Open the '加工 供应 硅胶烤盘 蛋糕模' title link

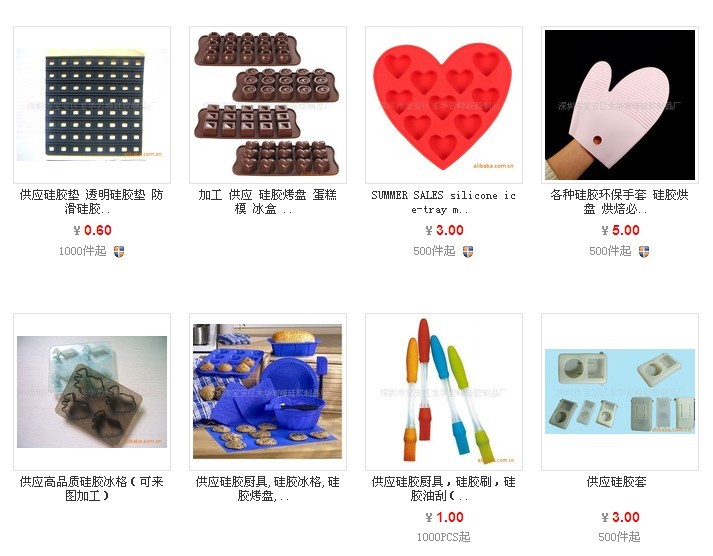268,202
